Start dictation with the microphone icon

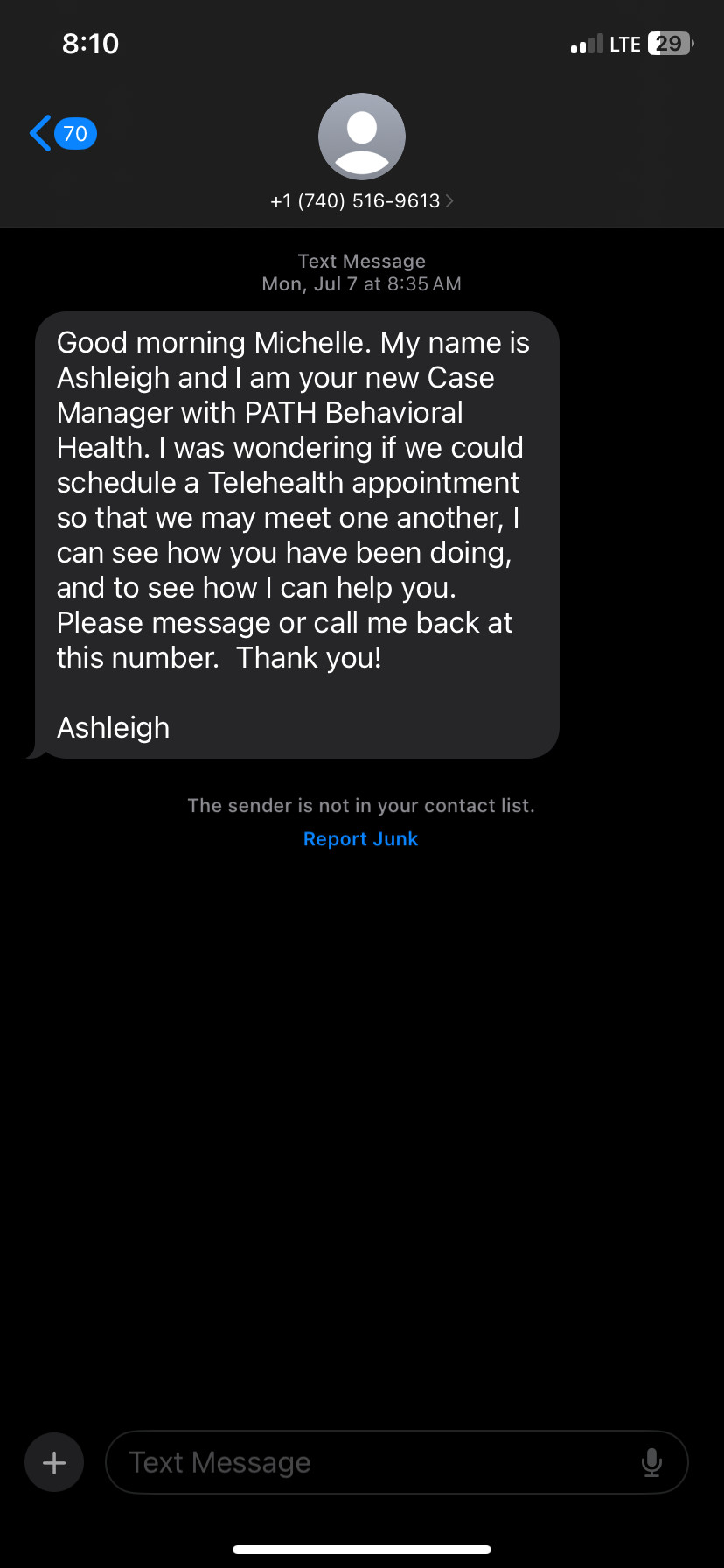tap(651, 1462)
